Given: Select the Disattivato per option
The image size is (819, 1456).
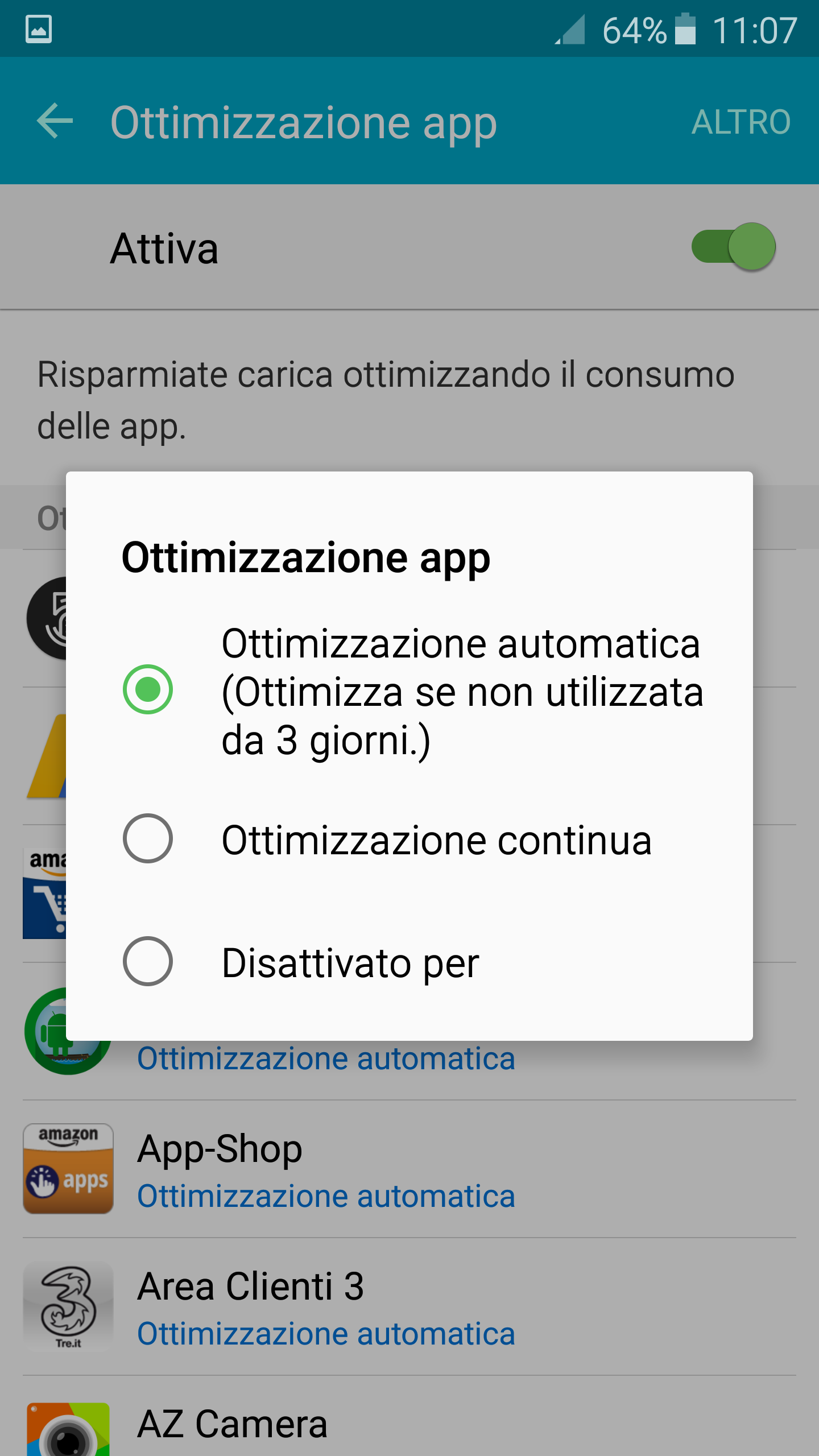Looking at the screenshot, I should [409, 962].
